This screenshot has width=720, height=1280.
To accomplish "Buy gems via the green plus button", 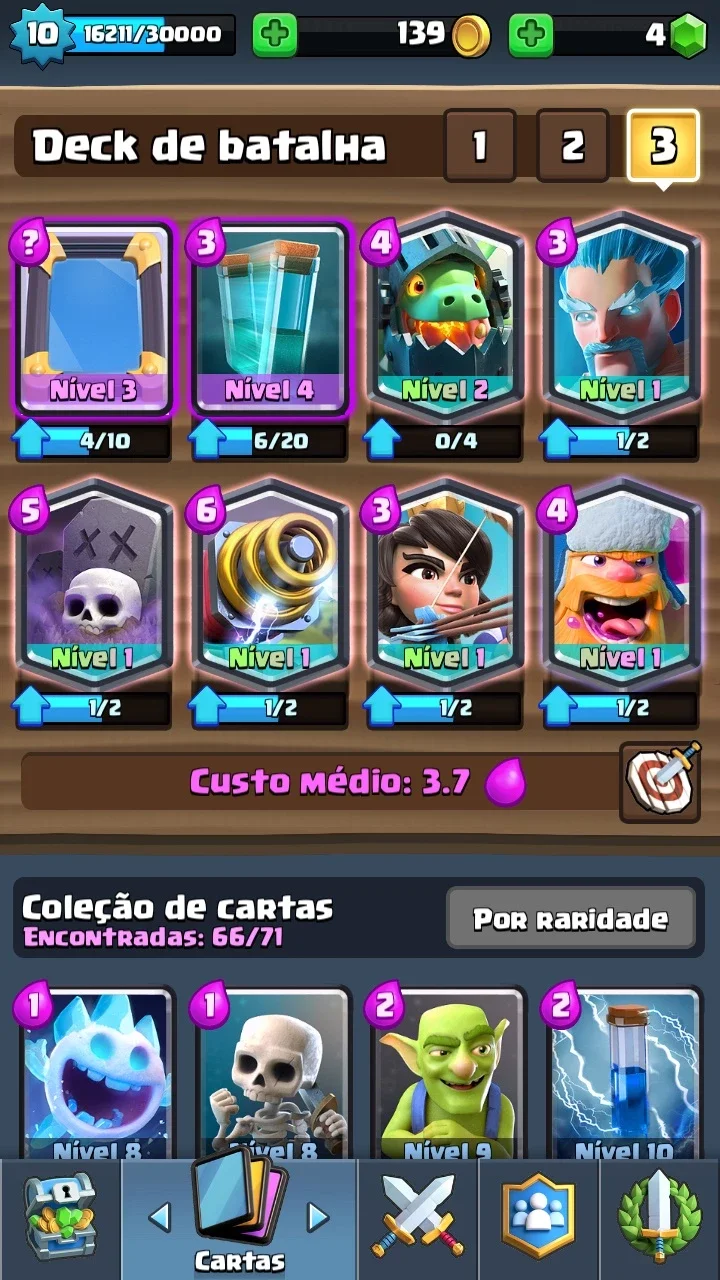I will pos(531,36).
